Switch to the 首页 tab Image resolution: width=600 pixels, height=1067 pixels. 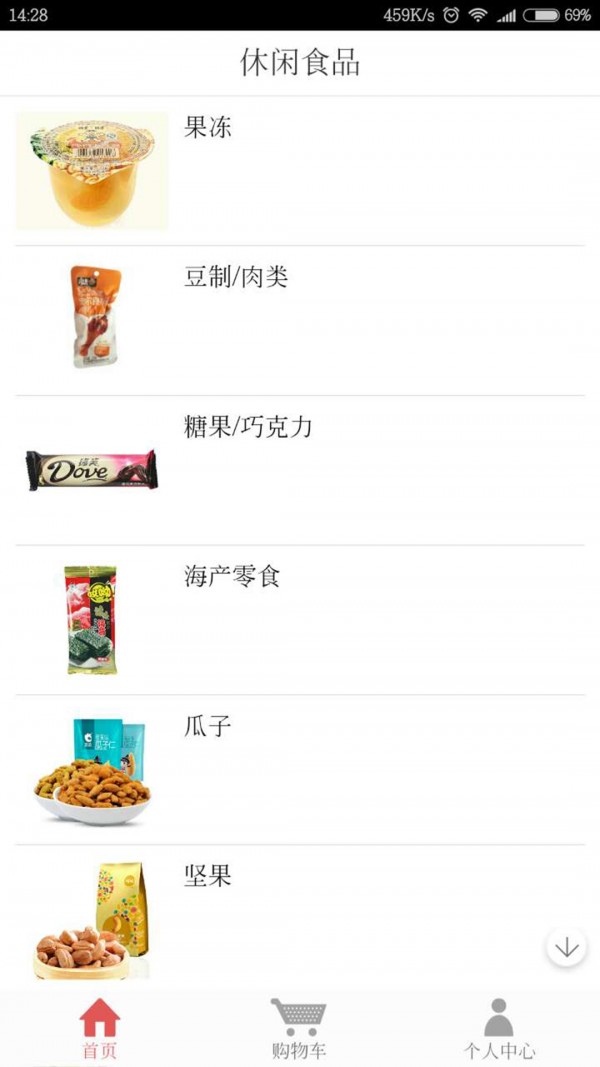point(99,1029)
